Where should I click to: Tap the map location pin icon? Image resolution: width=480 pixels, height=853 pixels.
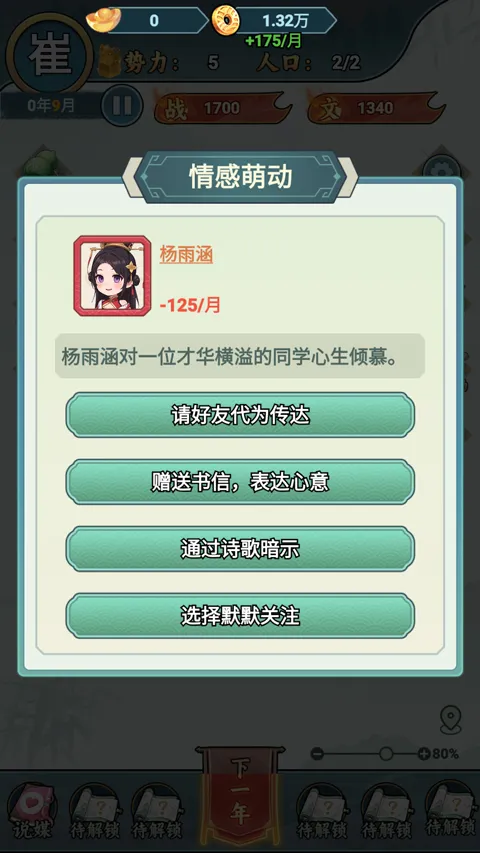pos(451,720)
